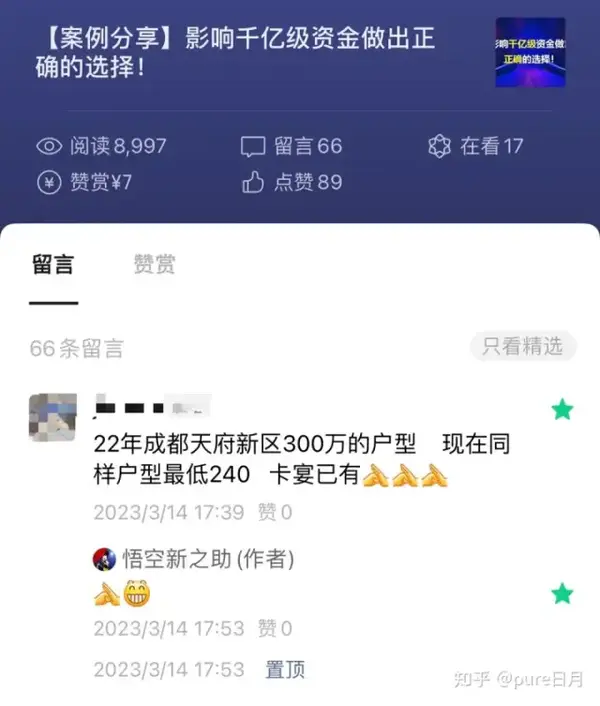Toggle the star on the 成都天府新区 comment

562,409
